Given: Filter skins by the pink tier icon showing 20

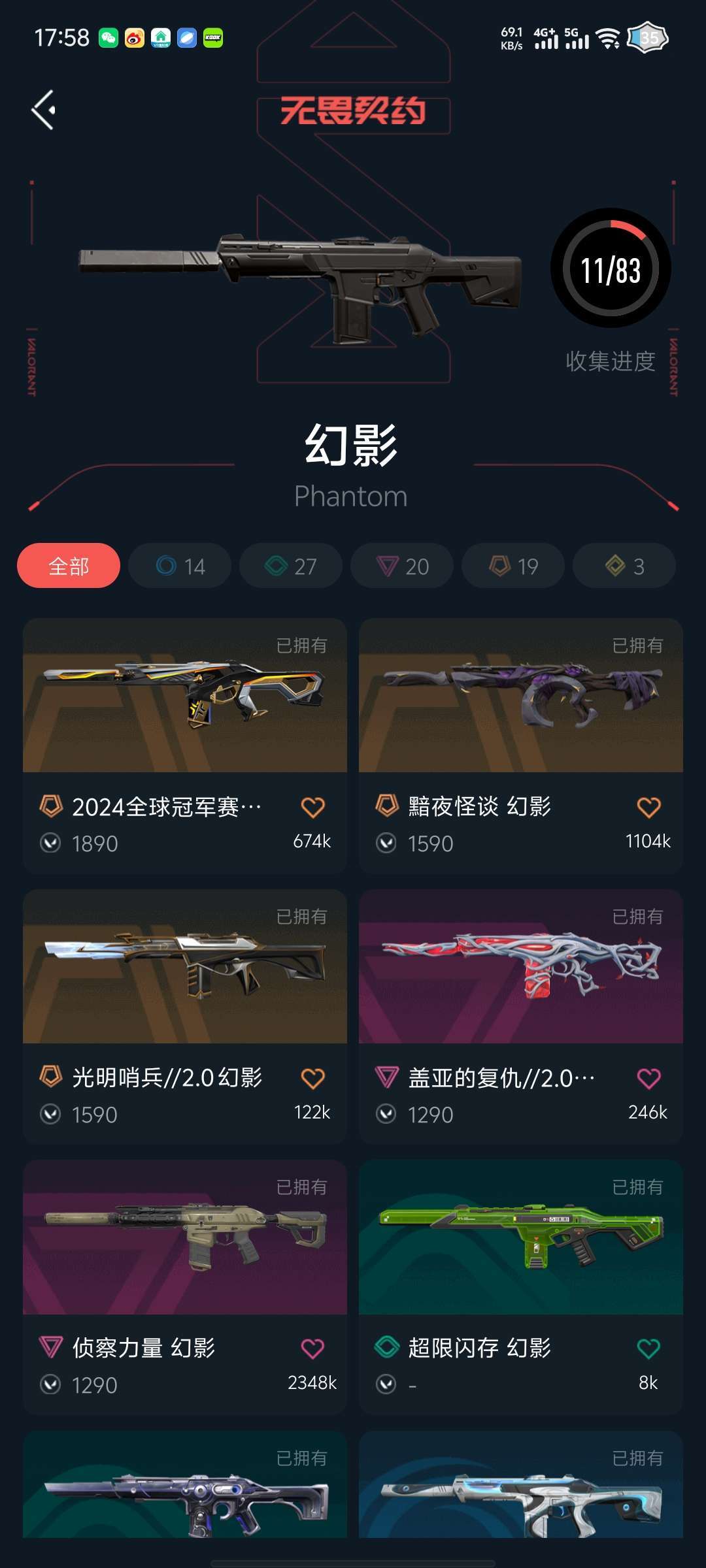Looking at the screenshot, I should click(x=401, y=566).
